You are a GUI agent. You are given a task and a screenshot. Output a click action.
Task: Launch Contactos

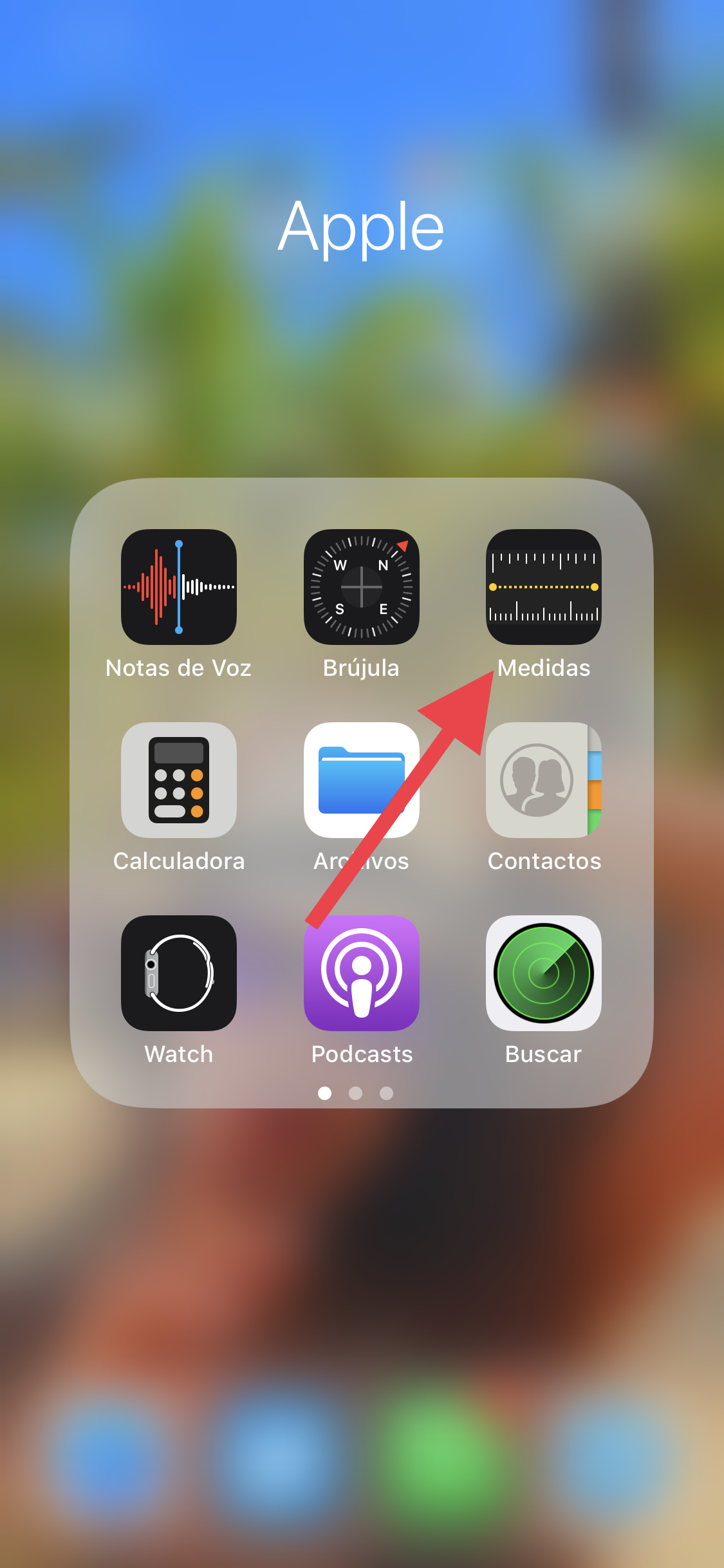[543, 780]
